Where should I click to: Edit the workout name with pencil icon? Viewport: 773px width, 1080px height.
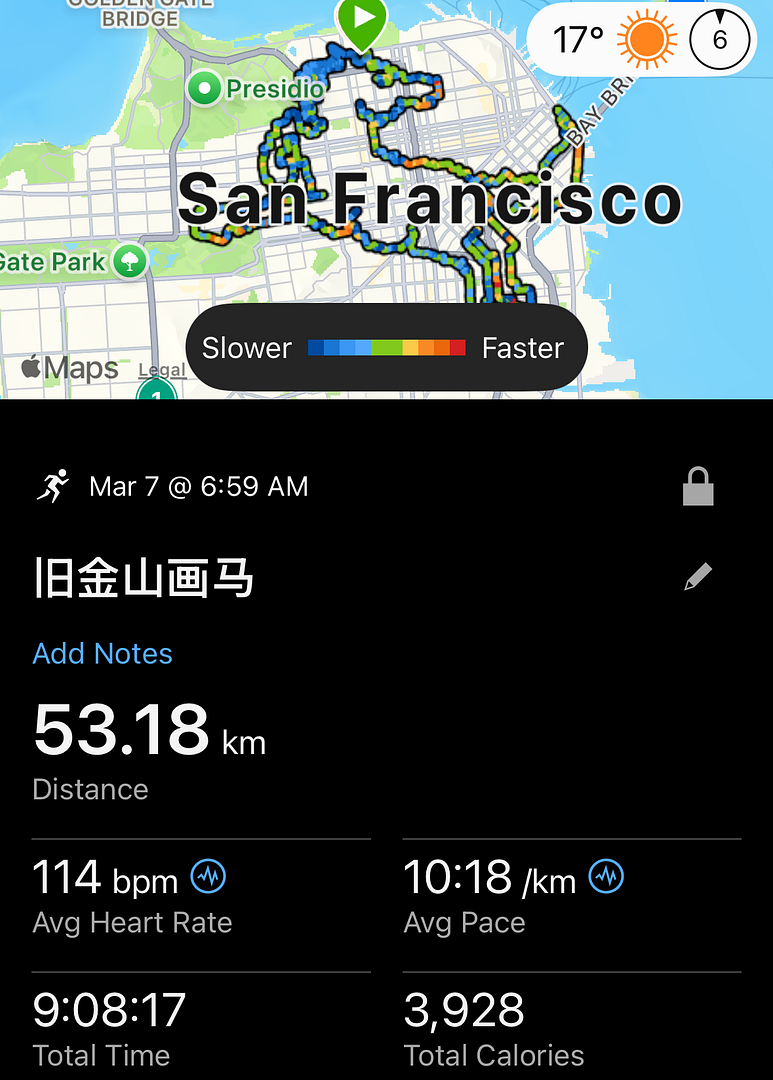tap(698, 577)
